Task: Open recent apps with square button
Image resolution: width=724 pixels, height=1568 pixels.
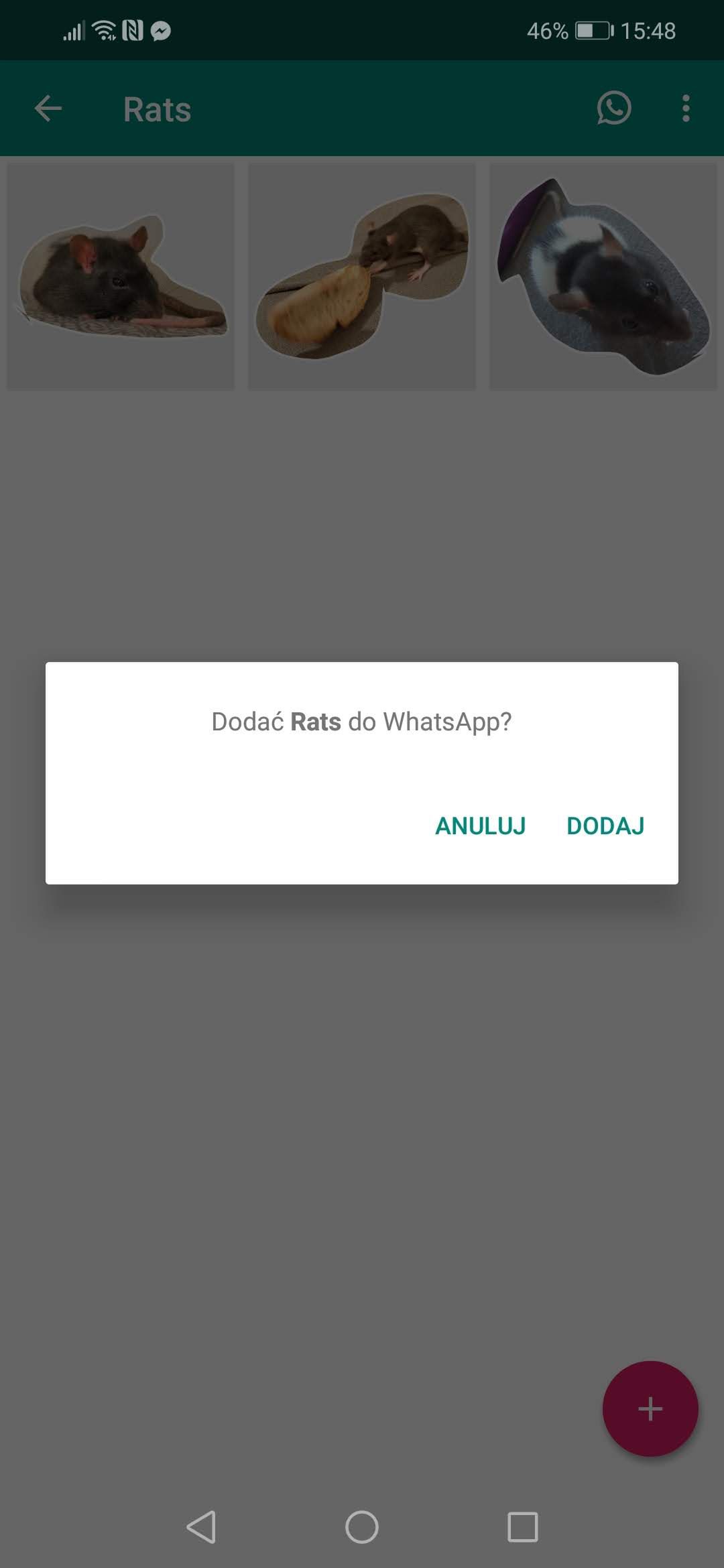Action: 523,1527
